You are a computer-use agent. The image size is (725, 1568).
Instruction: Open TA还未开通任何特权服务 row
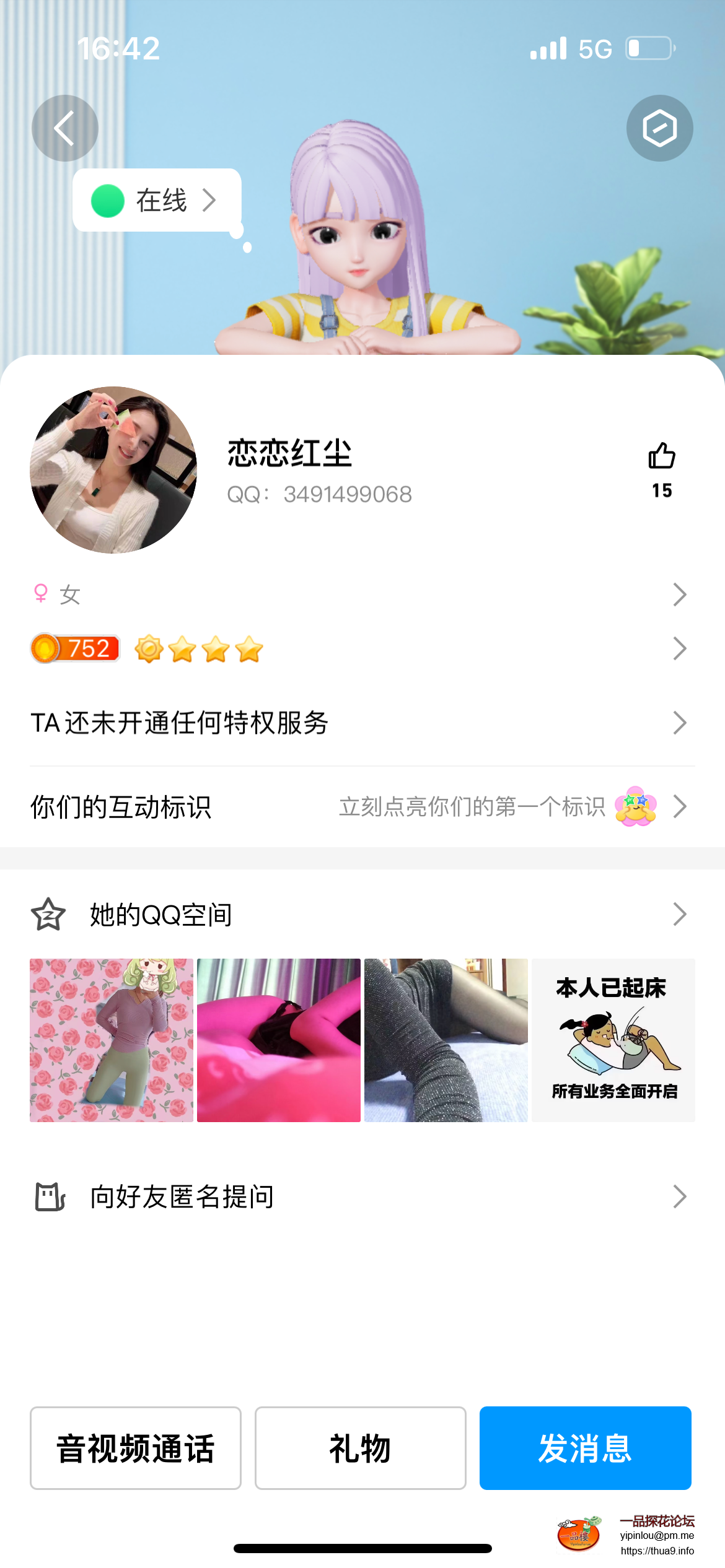point(362,723)
